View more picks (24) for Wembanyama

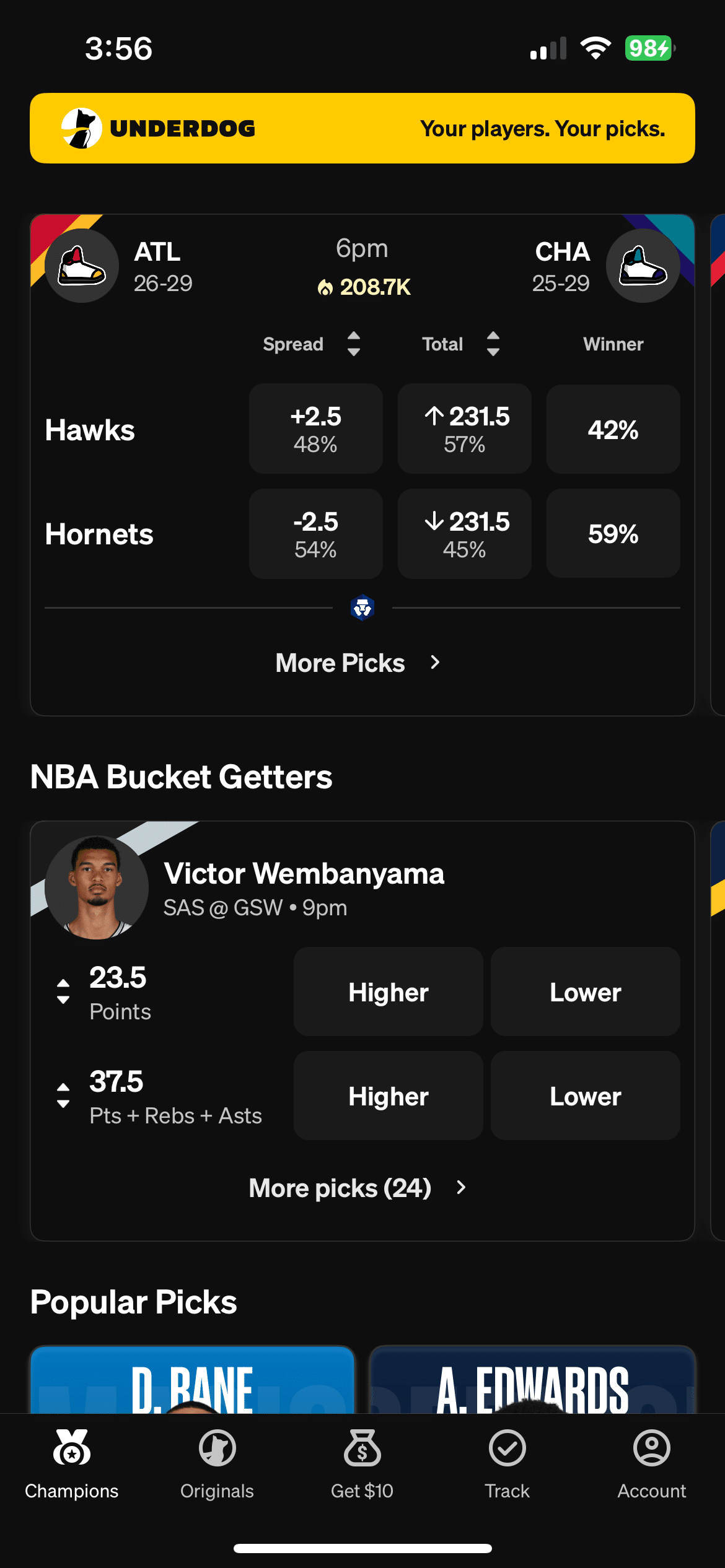point(358,1188)
